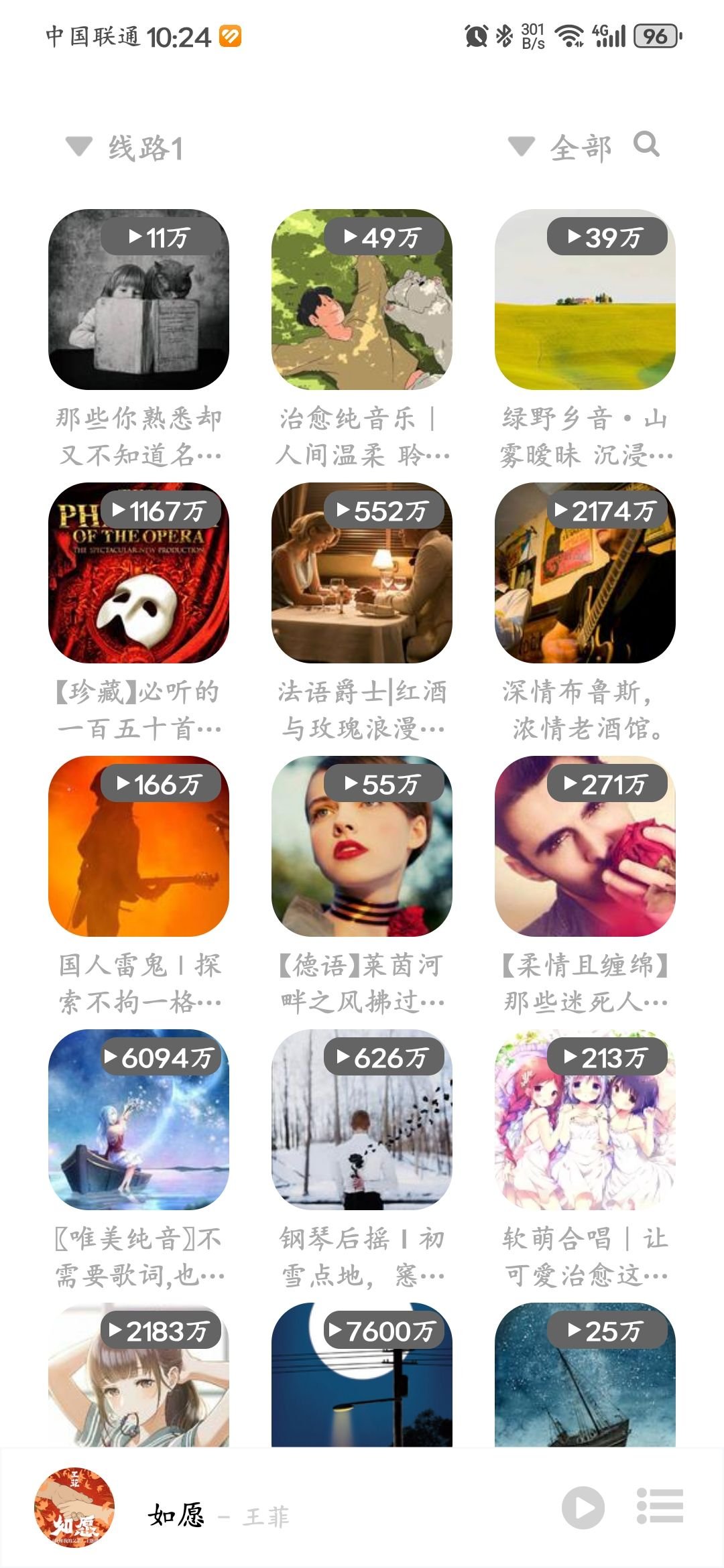Screen dimensions: 724x1568
Task: Open the Phantom of the Opera playlist thumbnail
Action: (139, 579)
